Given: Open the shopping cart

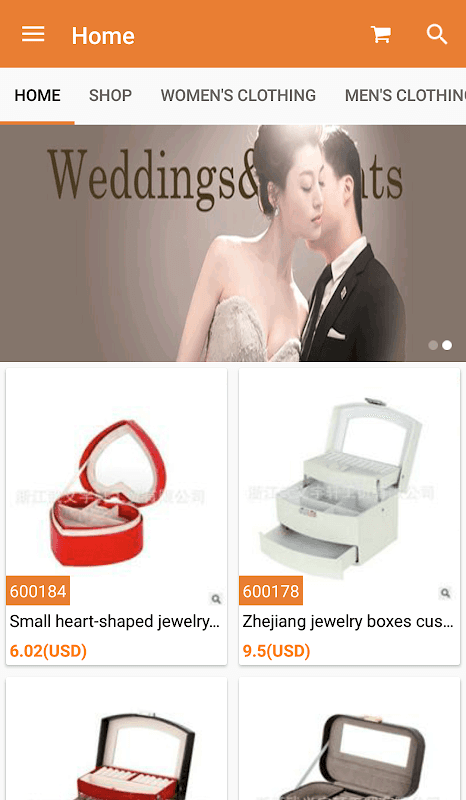Looking at the screenshot, I should tap(381, 35).
